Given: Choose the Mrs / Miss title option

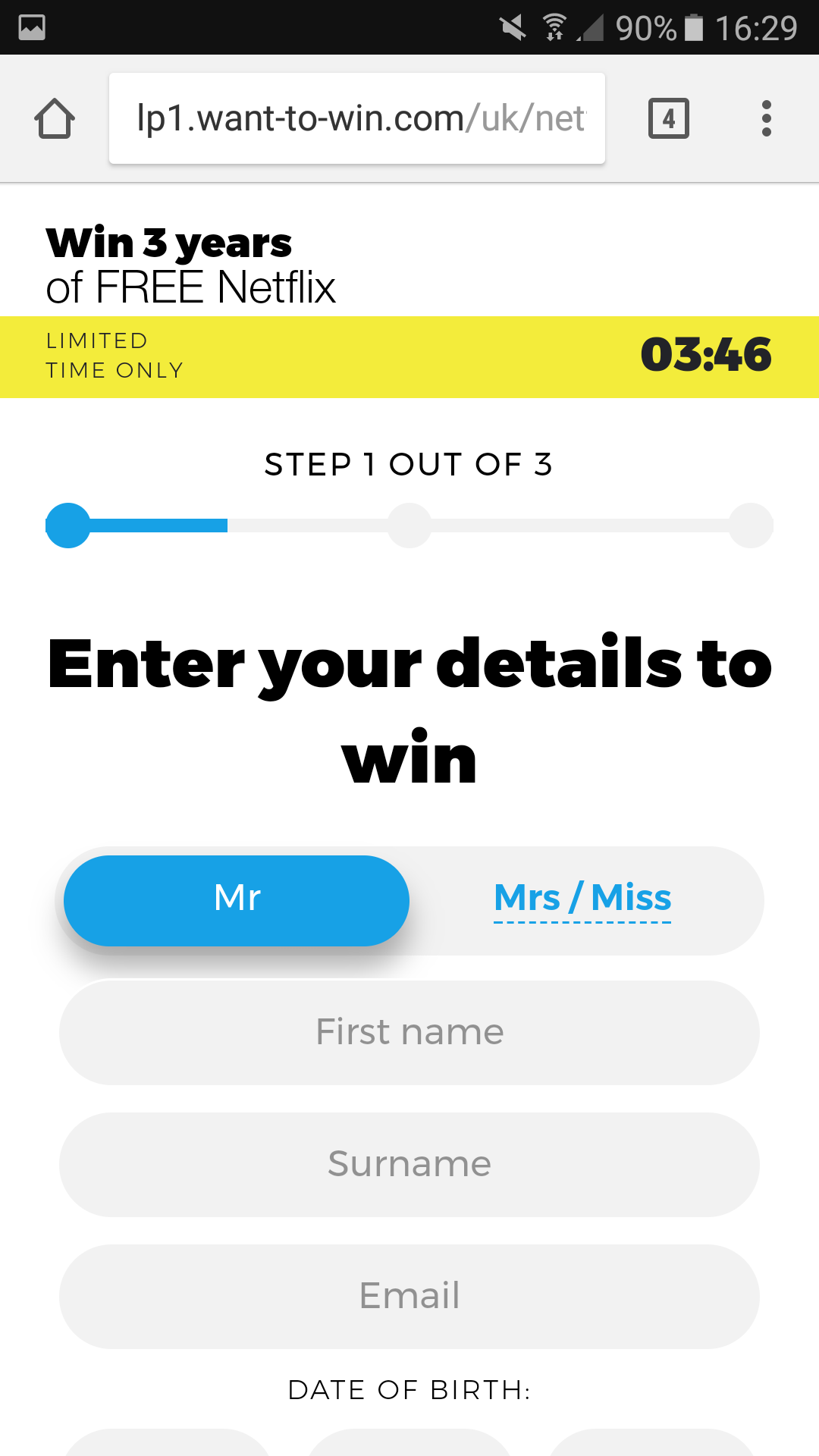Looking at the screenshot, I should pyautogui.click(x=582, y=900).
